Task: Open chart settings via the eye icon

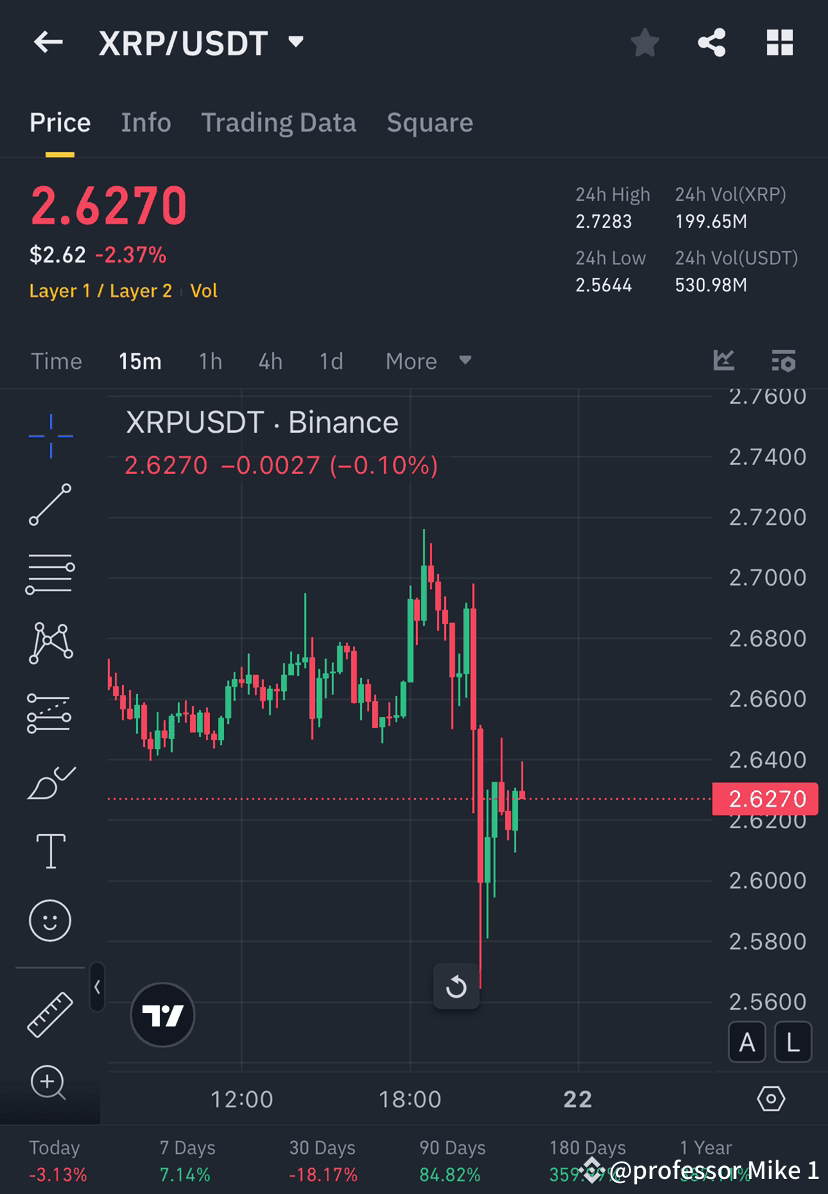Action: (x=770, y=1098)
